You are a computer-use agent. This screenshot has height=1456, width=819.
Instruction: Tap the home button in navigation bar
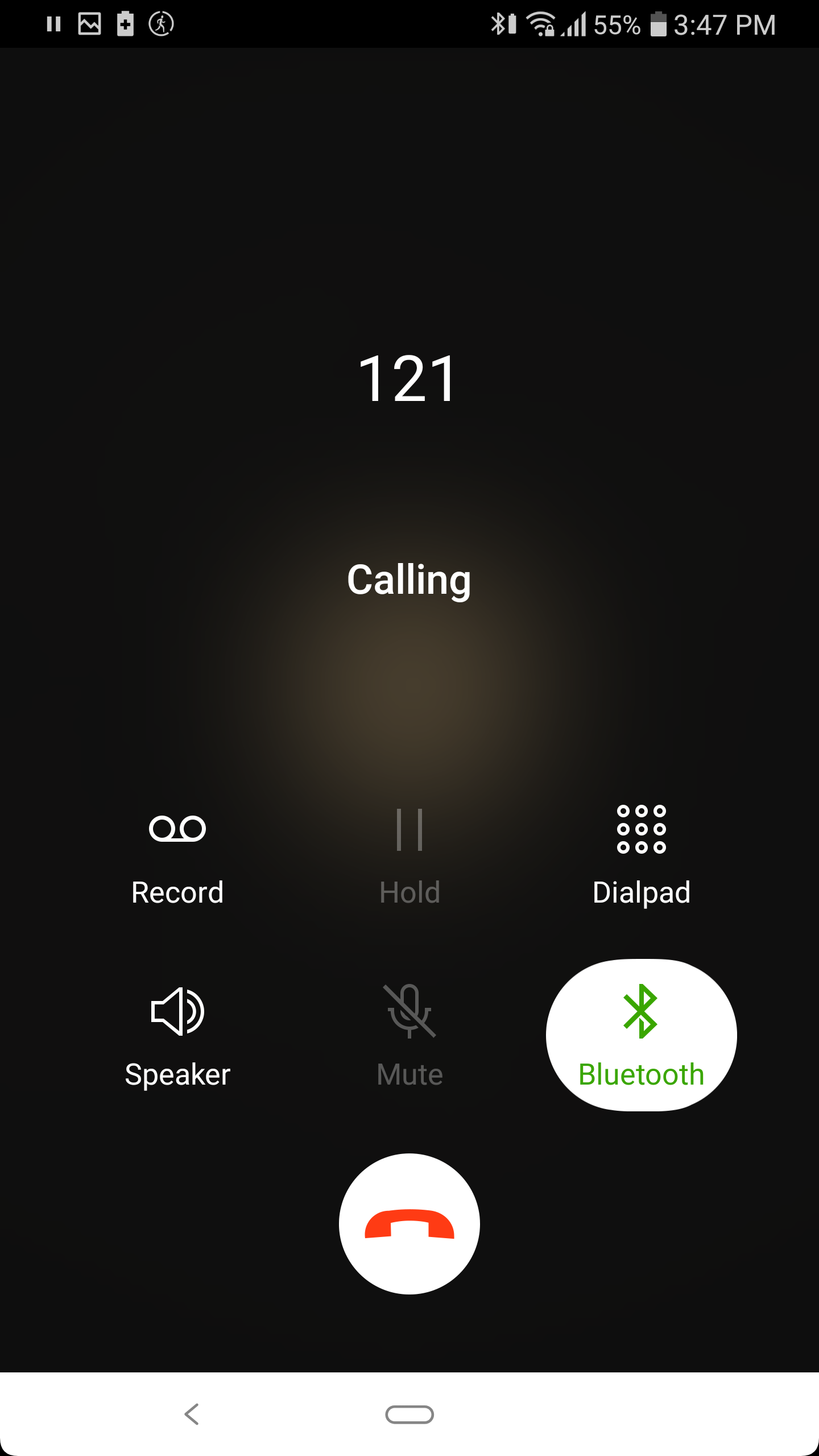tap(409, 1414)
